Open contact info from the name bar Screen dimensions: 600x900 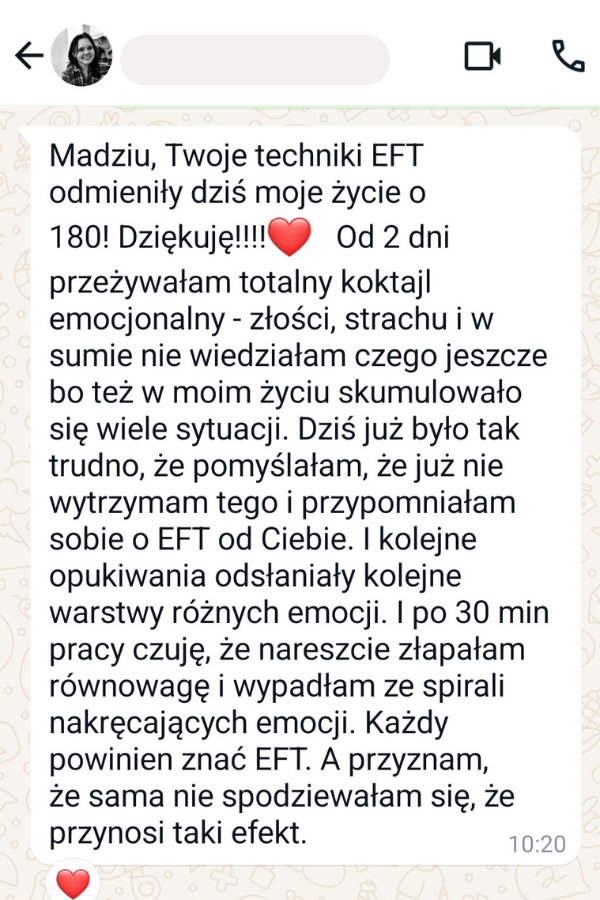(255, 59)
